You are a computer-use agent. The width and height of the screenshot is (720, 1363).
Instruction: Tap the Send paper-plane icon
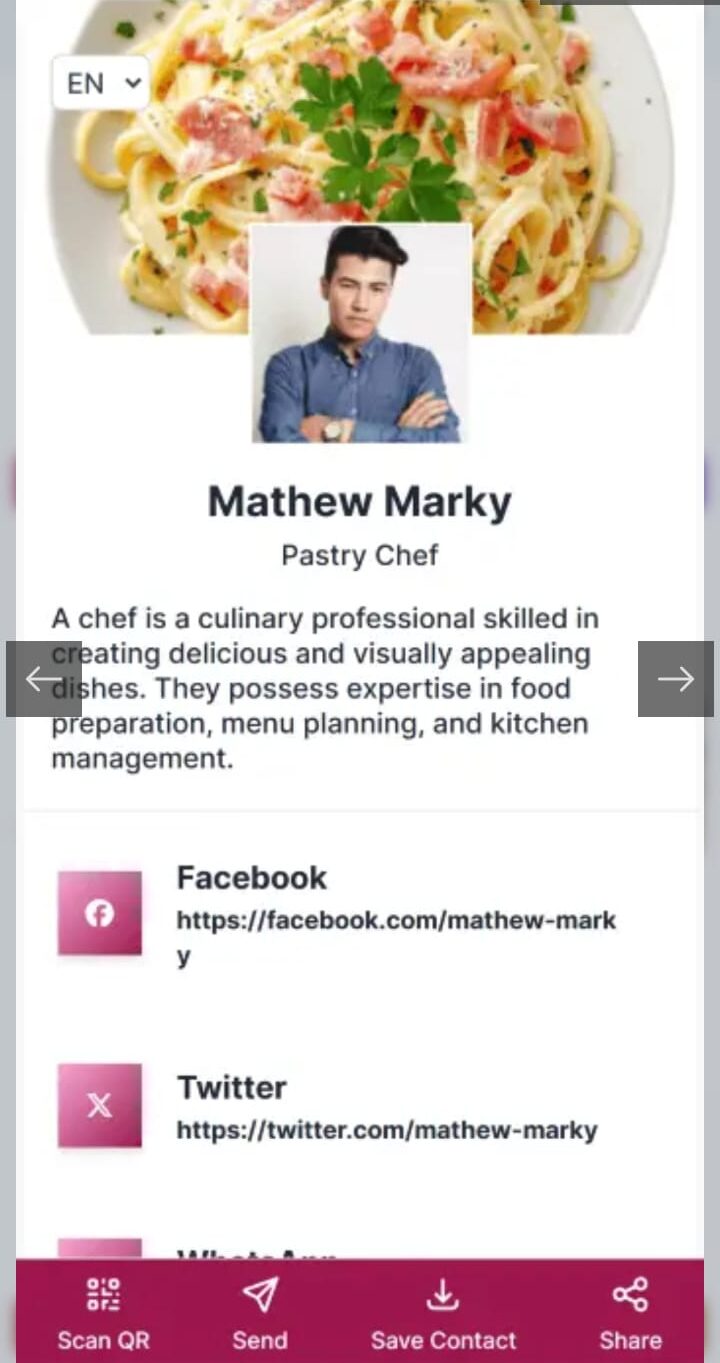[x=259, y=1293]
